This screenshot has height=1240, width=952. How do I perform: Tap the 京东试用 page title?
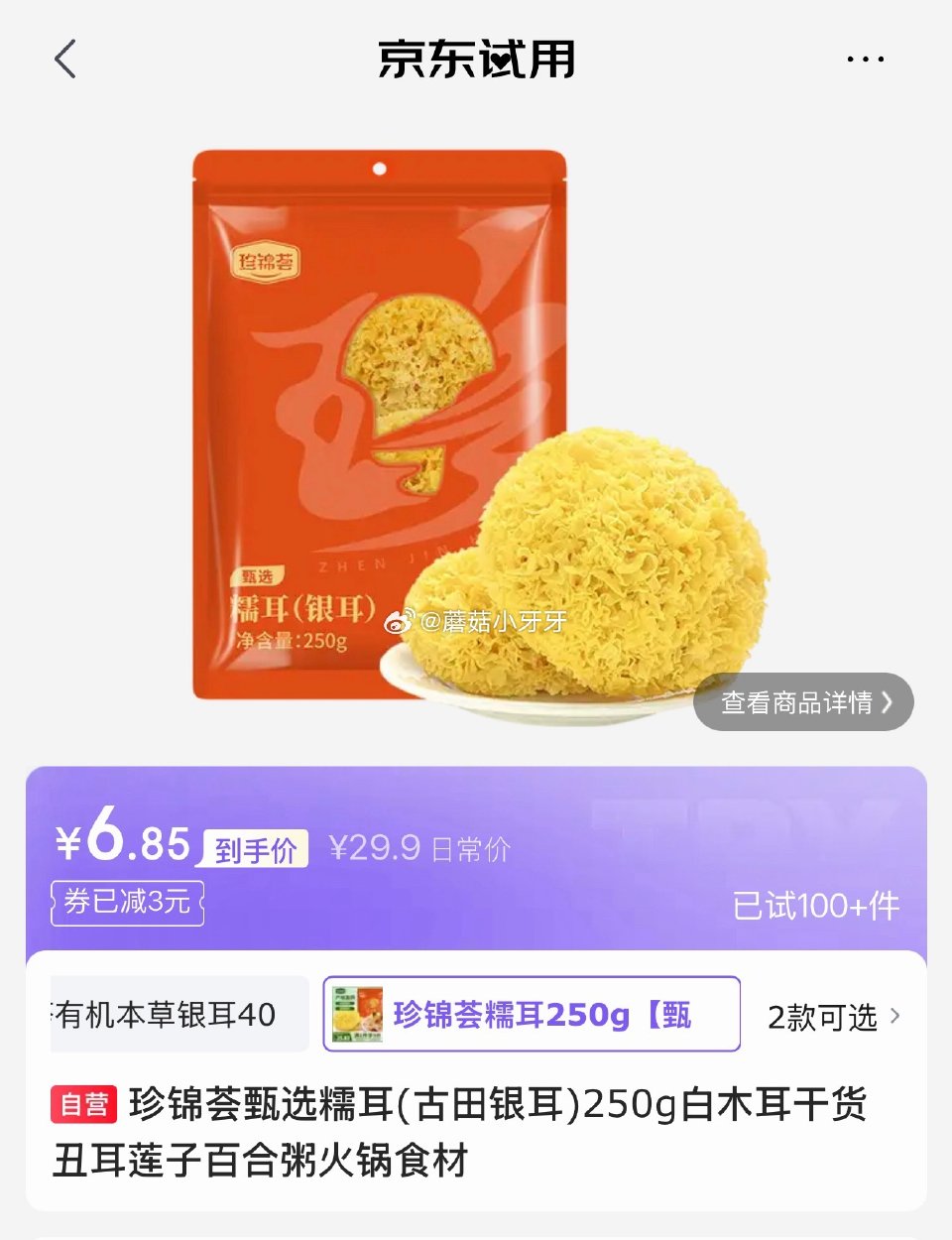tap(476, 58)
